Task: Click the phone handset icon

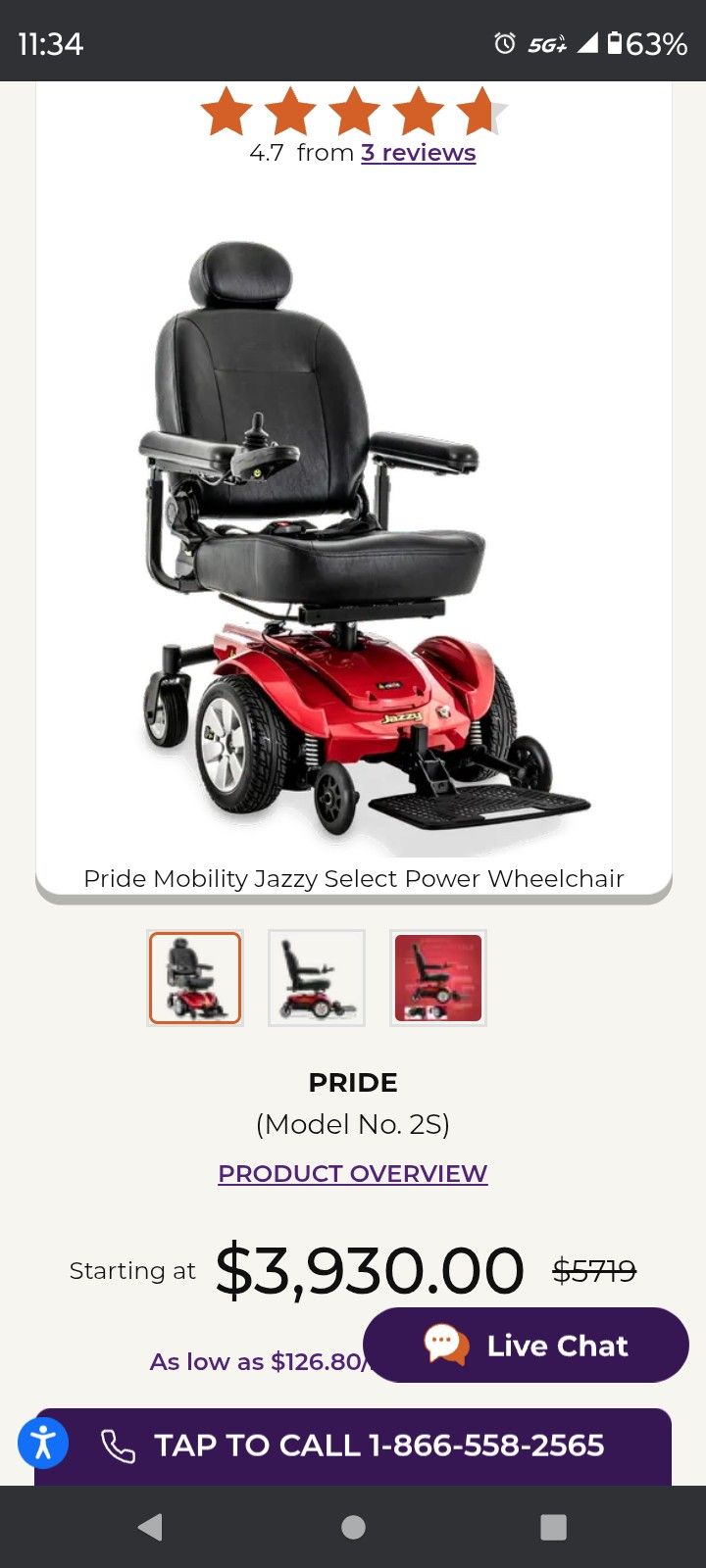Action: [117, 1445]
